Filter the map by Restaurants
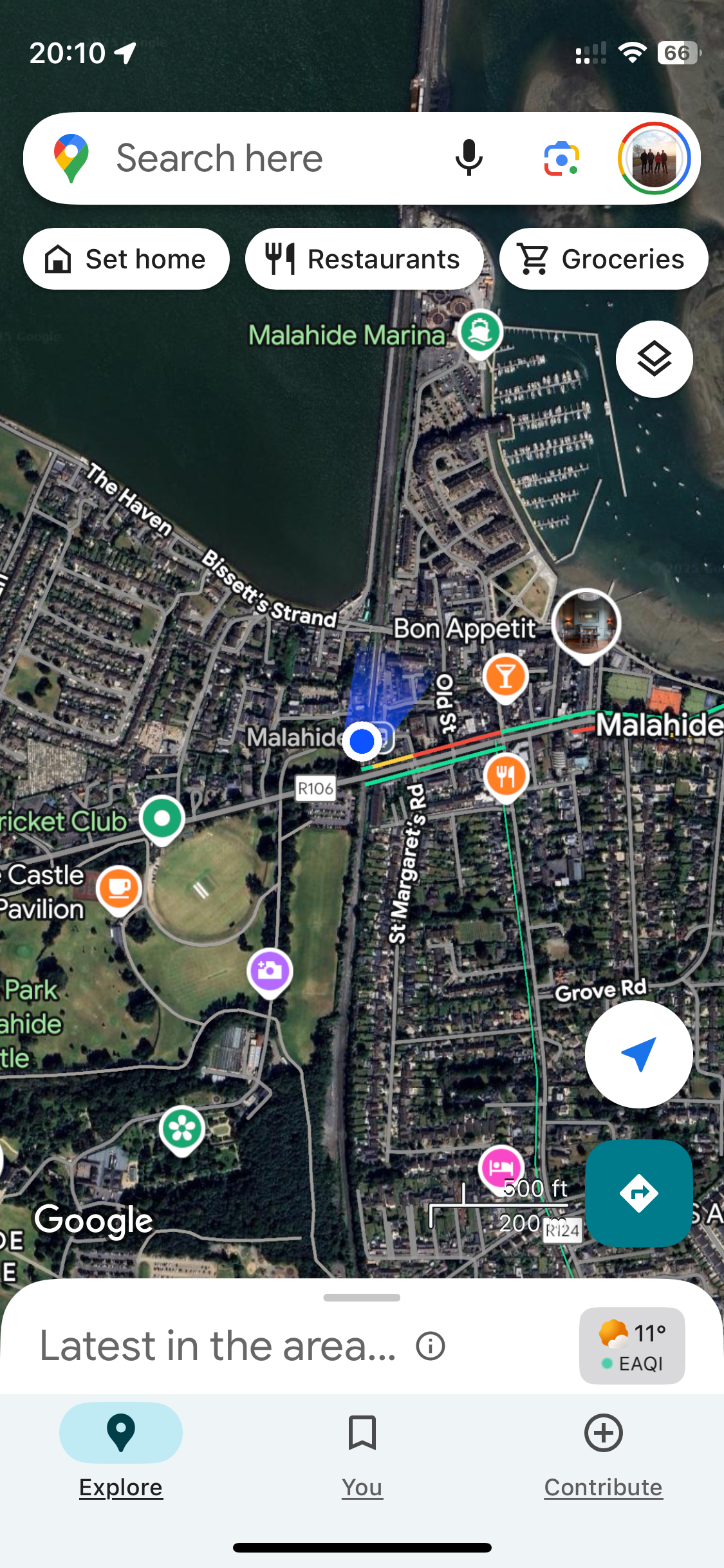Viewport: 724px width, 1568px height. (364, 259)
